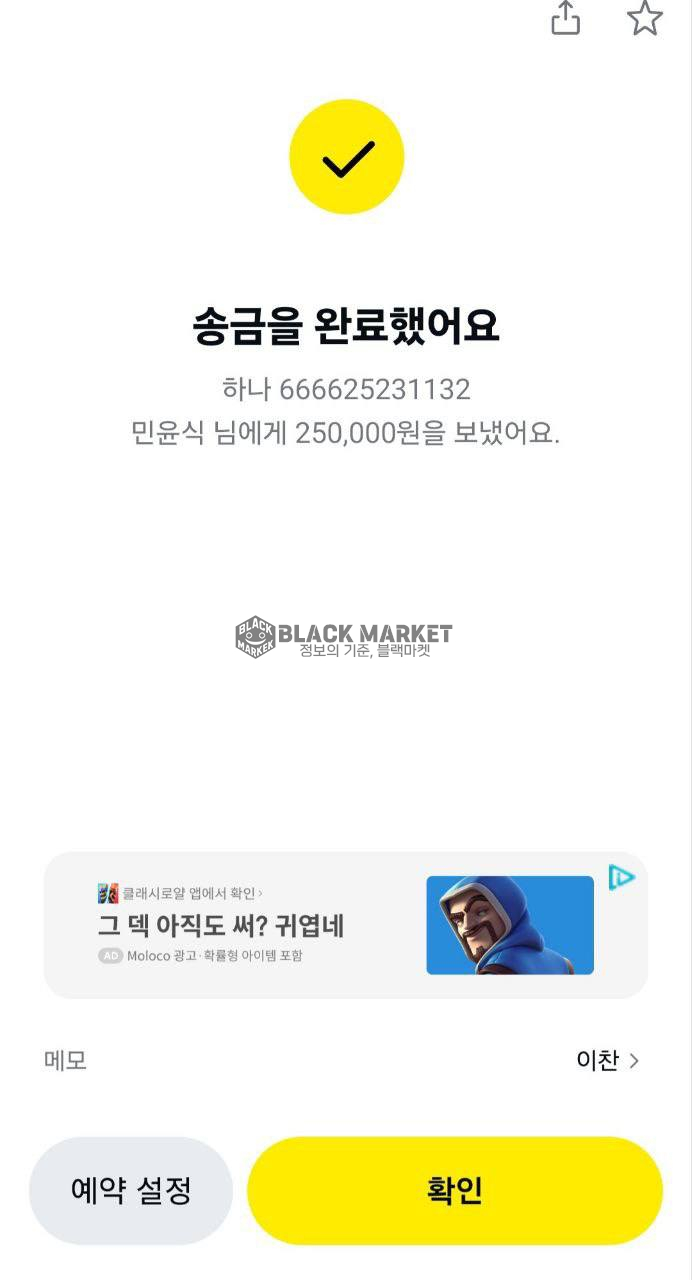Add recipient to favorites with star
This screenshot has width=692, height=1280.
coord(644,18)
